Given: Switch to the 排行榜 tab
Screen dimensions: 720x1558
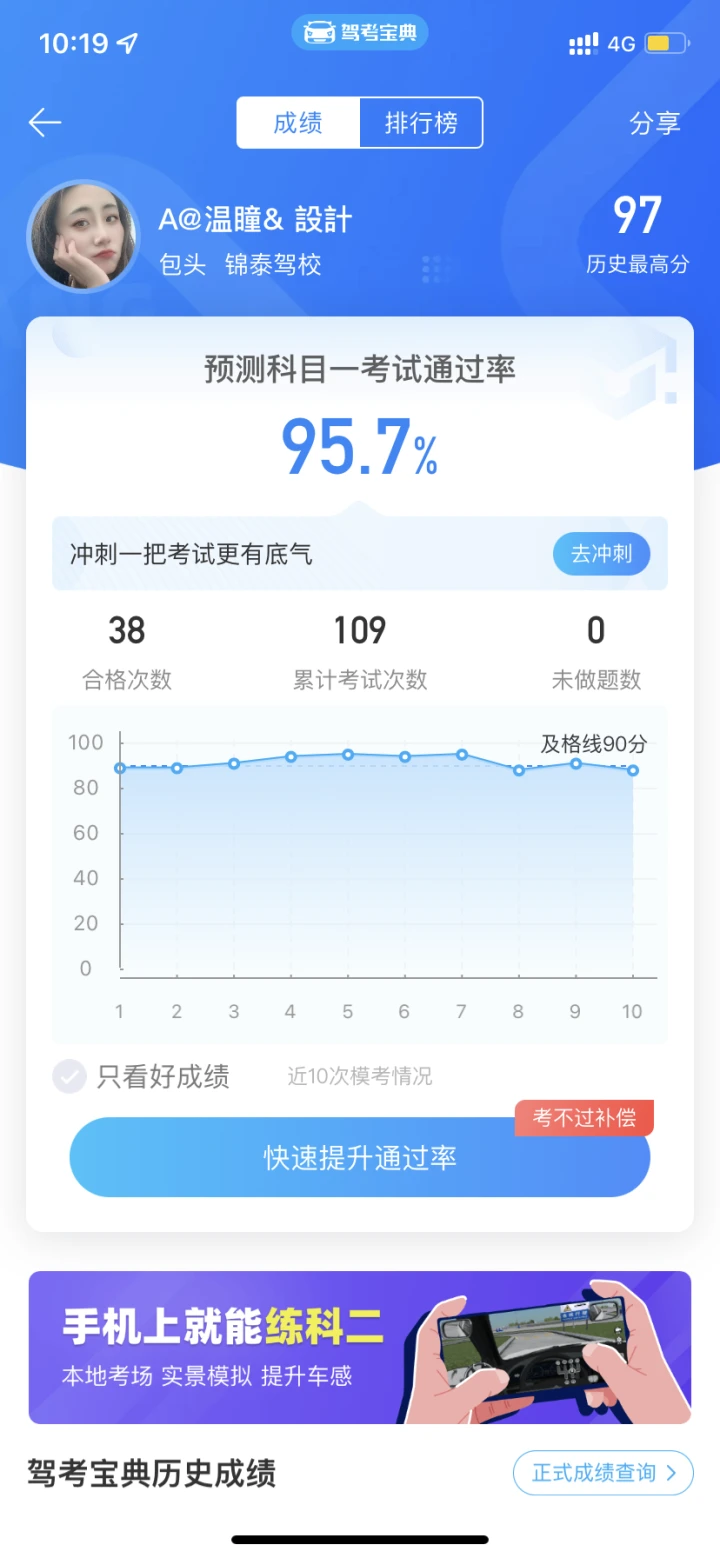Looking at the screenshot, I should 421,123.
